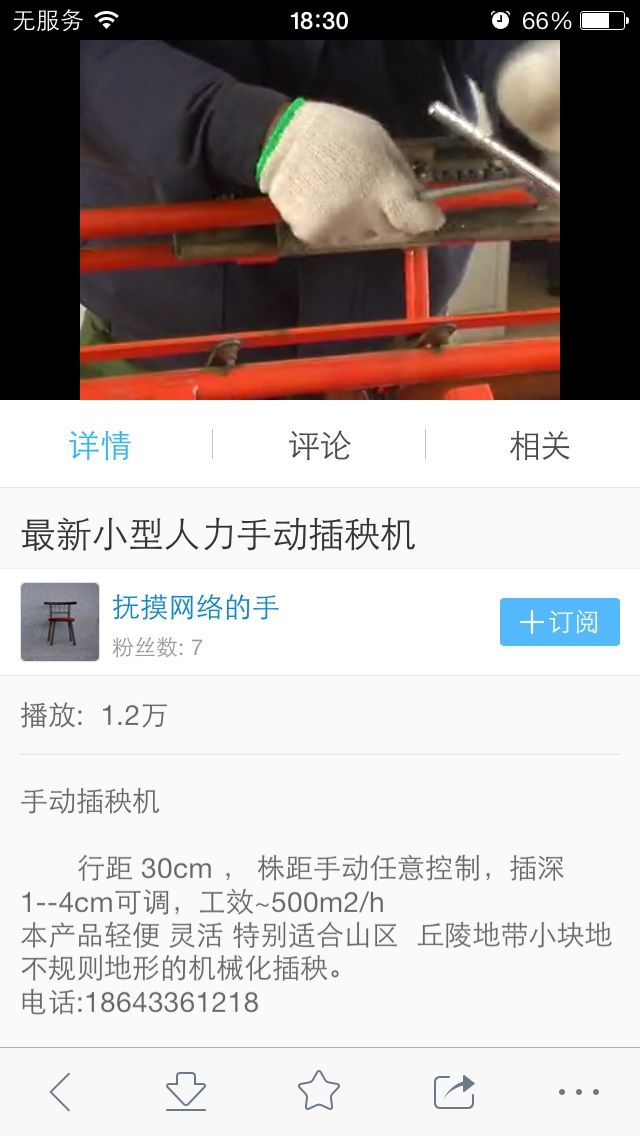Share this video
The height and width of the screenshot is (1136, 640).
point(454,1091)
